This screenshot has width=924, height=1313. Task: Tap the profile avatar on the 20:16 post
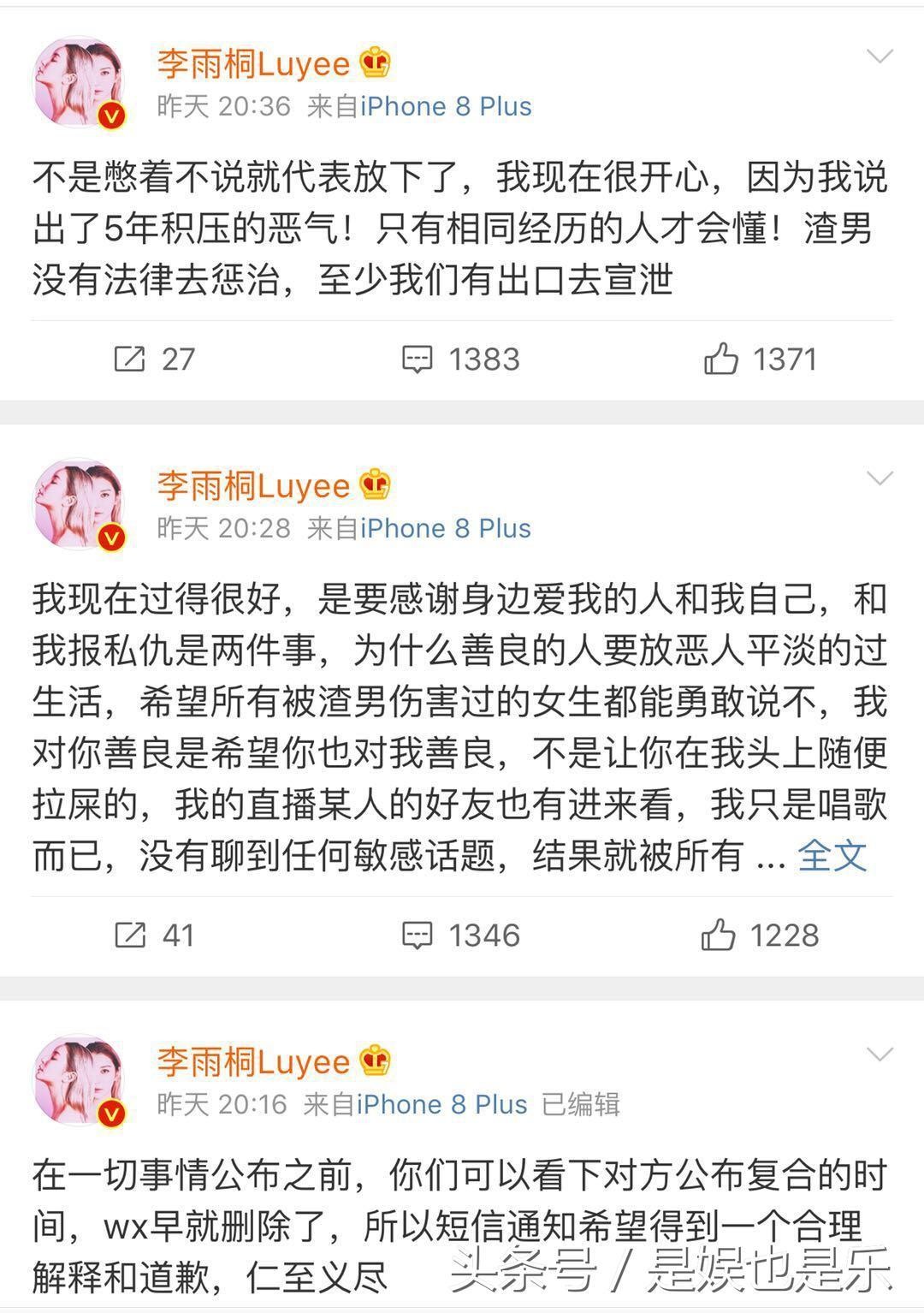(79, 1081)
